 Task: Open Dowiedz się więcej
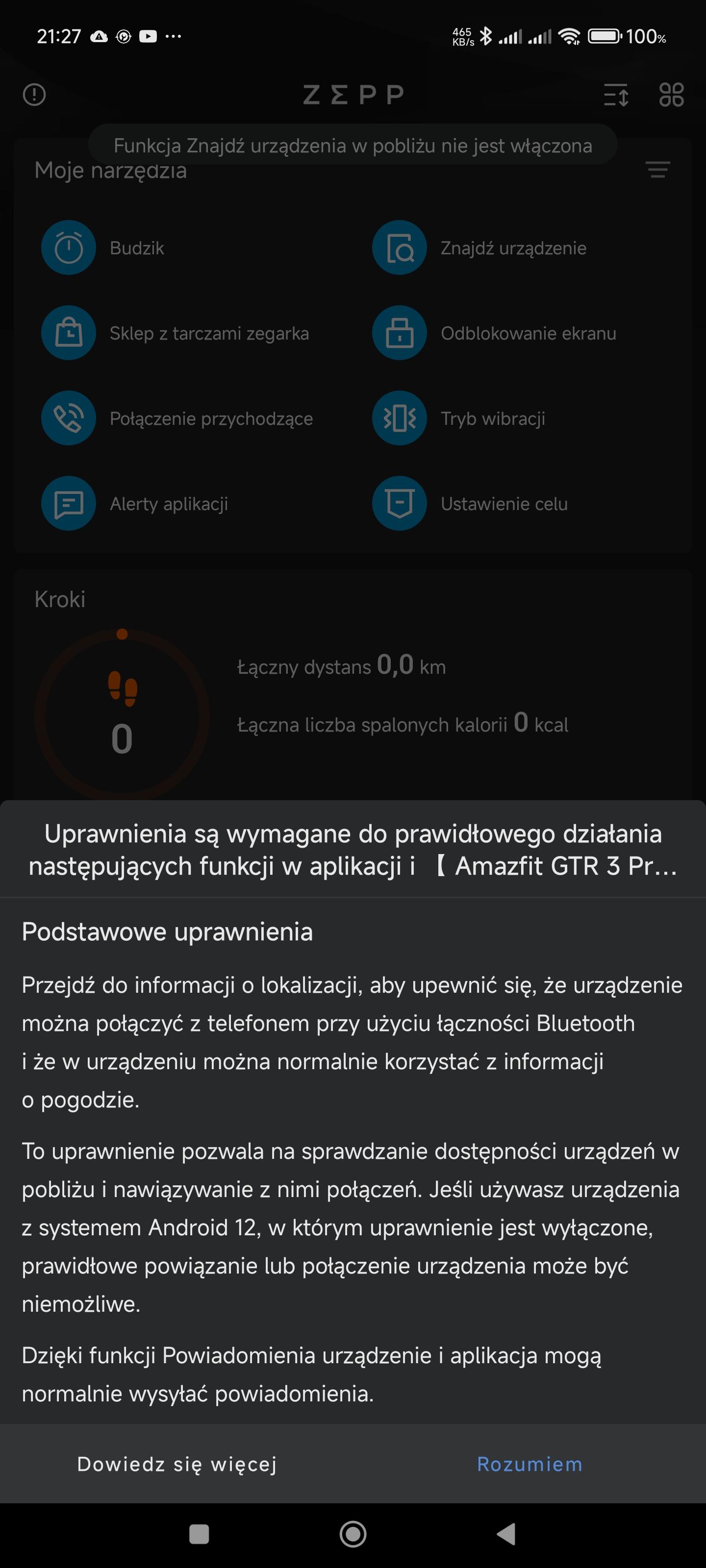pos(176,1464)
